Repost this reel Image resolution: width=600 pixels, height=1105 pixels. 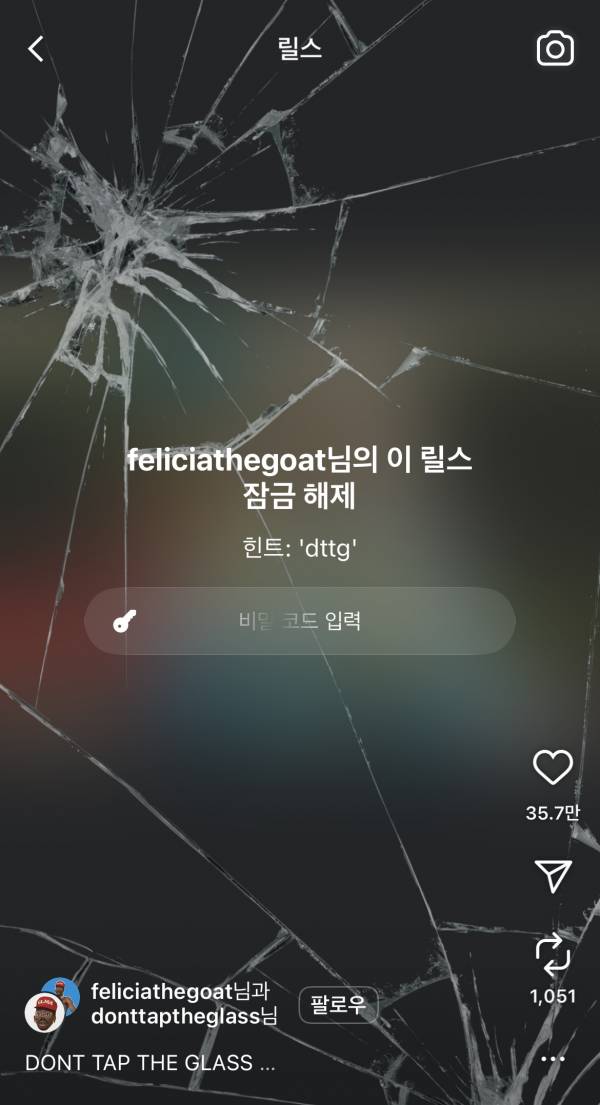point(552,955)
